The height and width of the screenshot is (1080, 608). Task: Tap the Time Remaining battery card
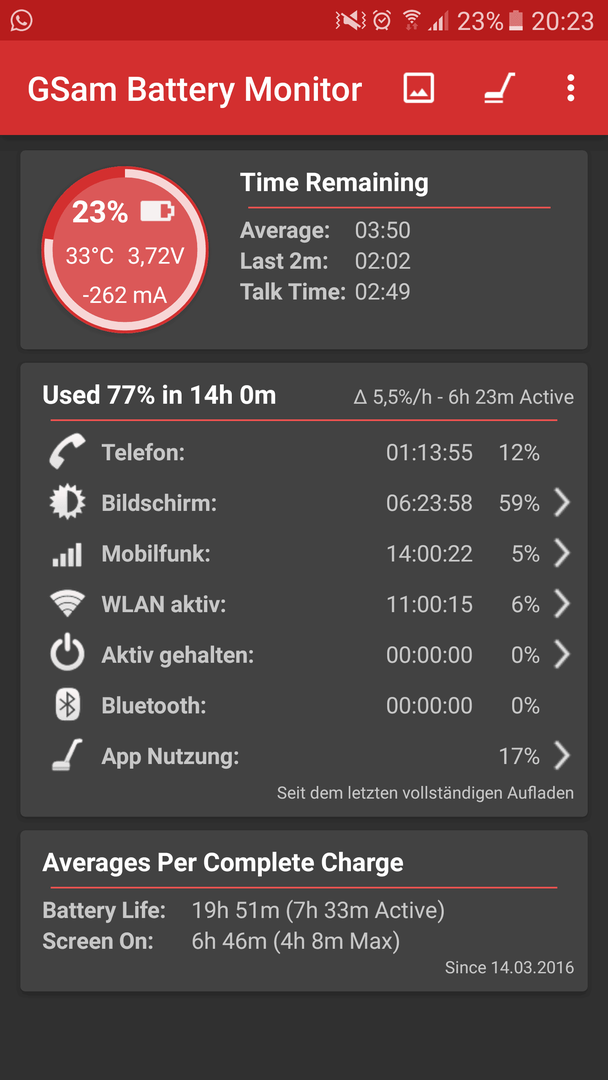304,250
